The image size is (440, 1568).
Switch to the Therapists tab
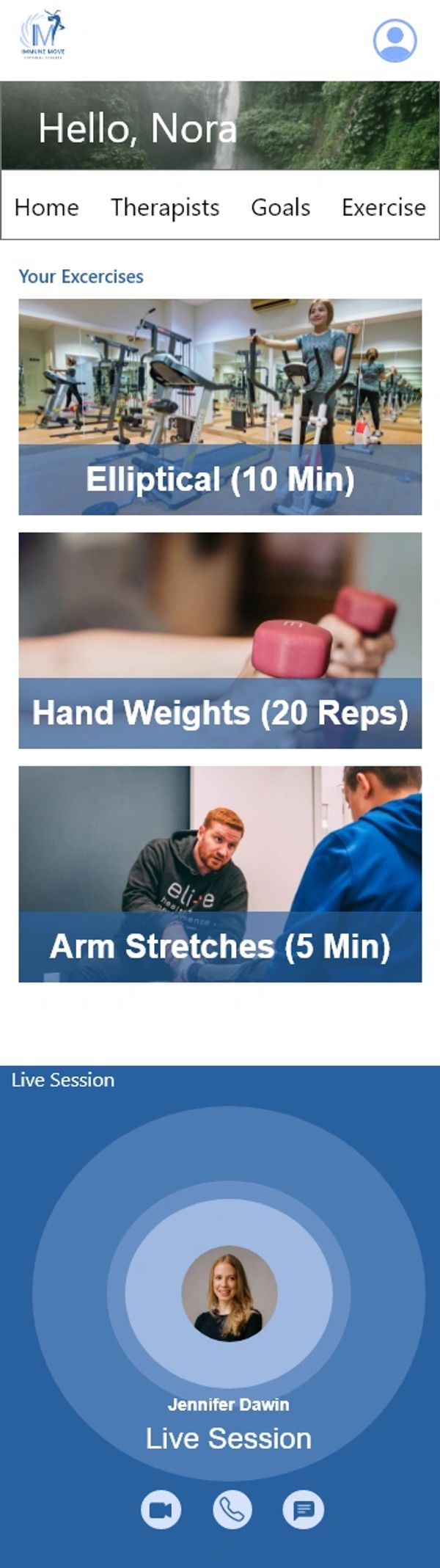tap(165, 208)
